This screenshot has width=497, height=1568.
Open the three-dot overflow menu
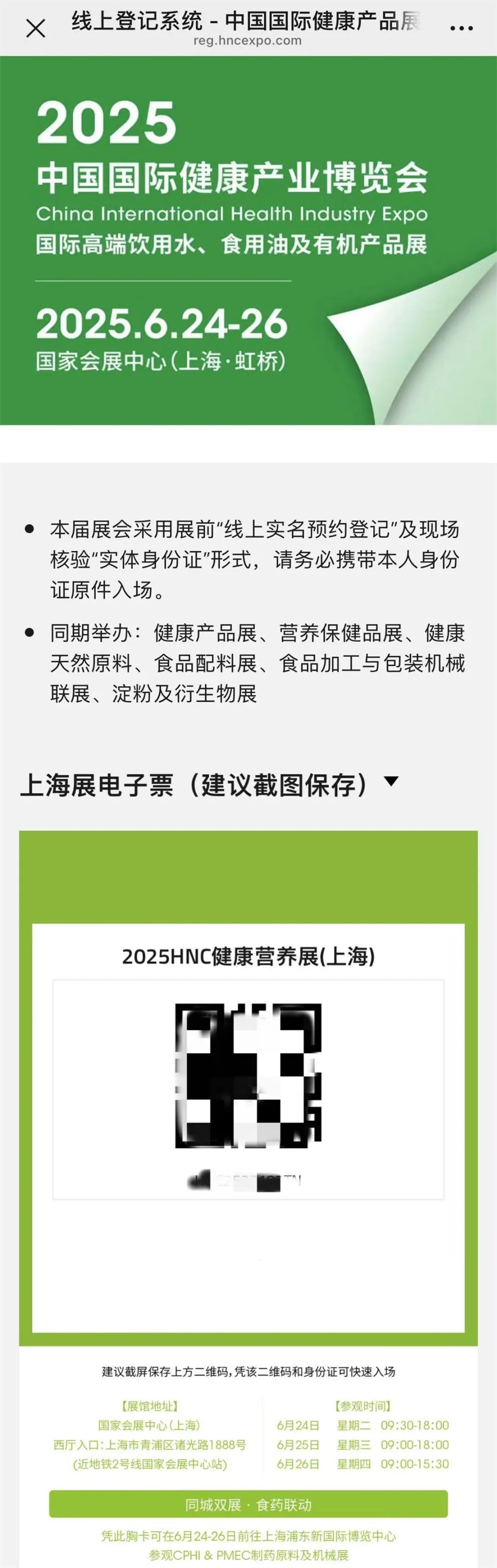pos(461,29)
